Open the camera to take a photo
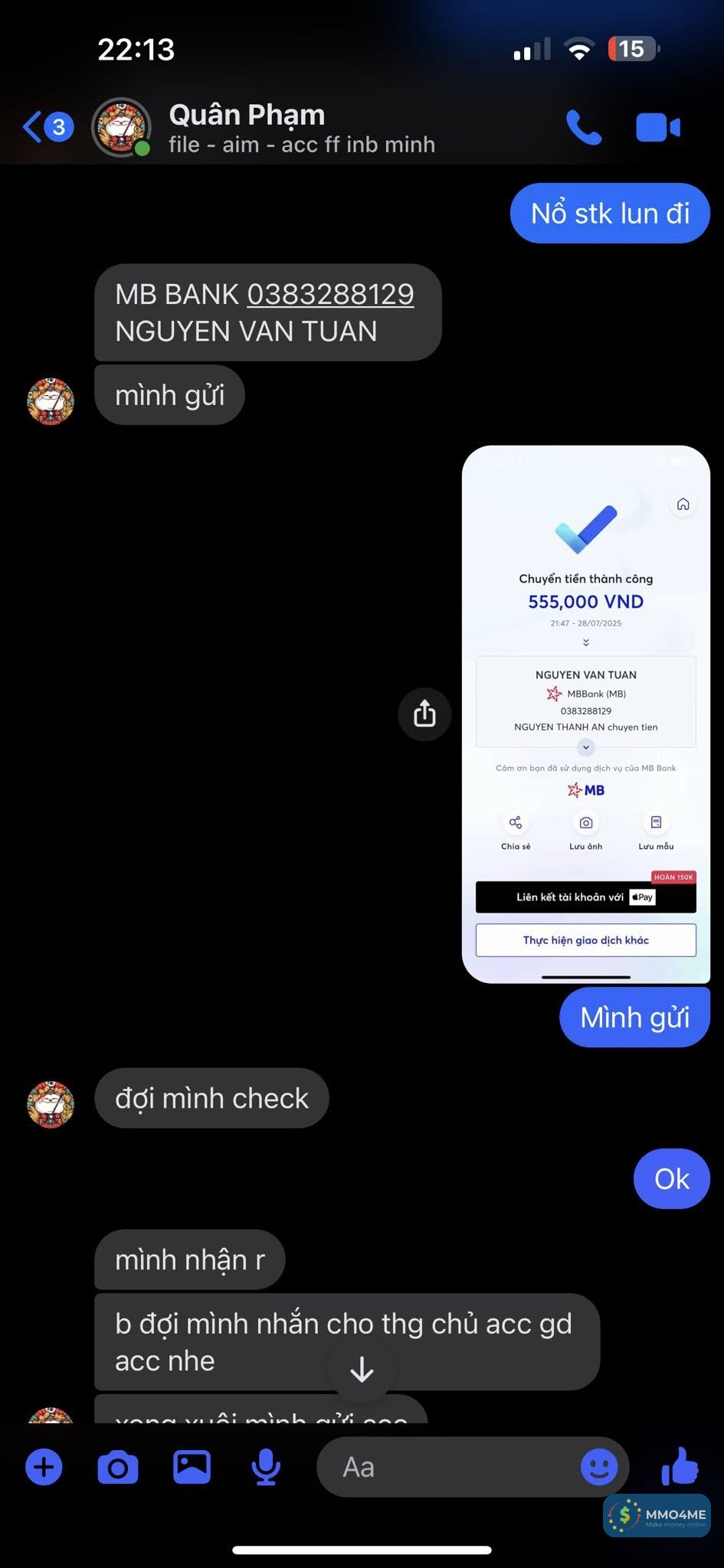 pyautogui.click(x=118, y=1468)
